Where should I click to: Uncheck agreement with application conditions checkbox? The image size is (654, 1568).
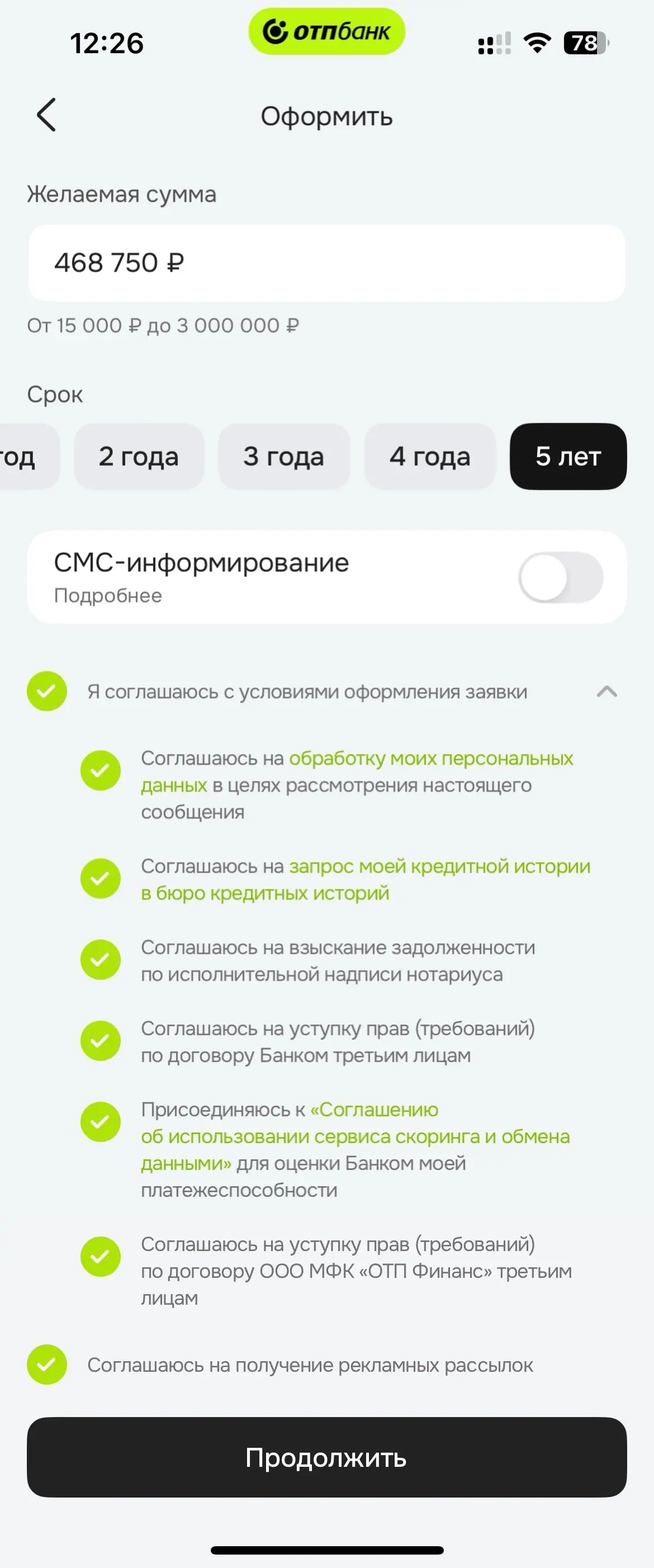47,691
